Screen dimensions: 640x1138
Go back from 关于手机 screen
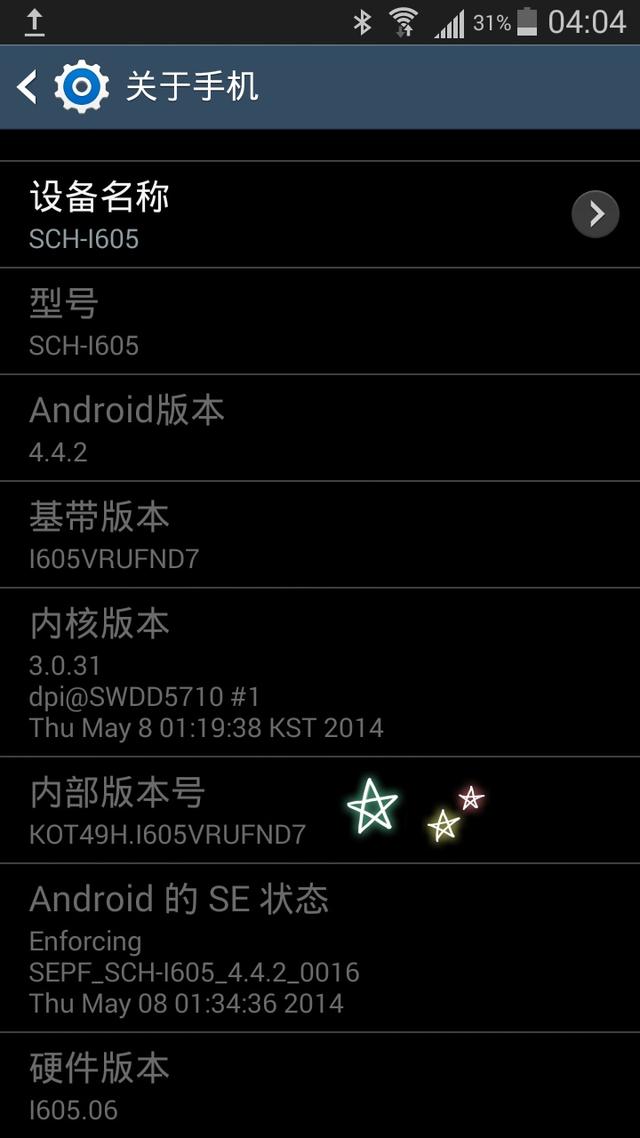point(30,87)
